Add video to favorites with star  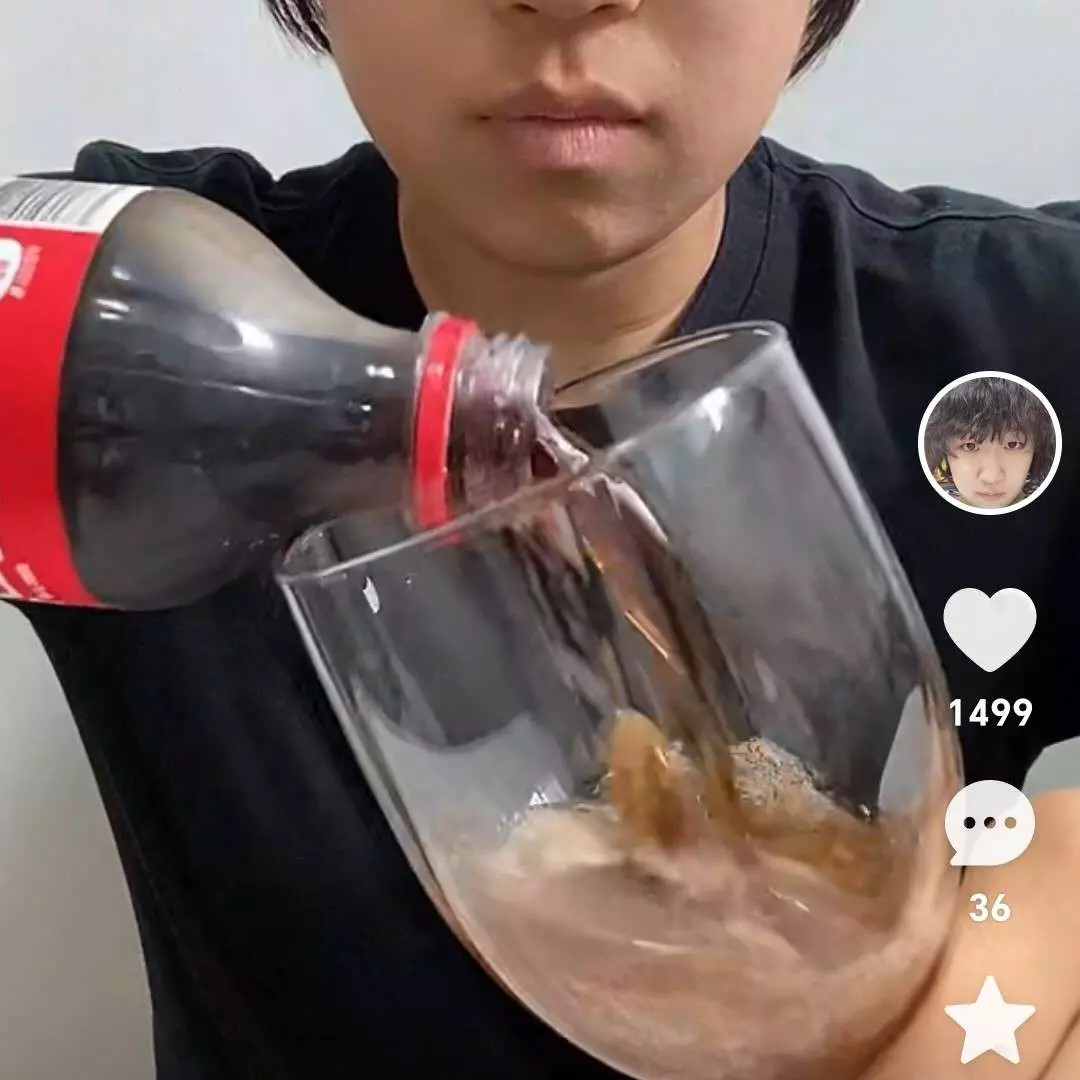coord(989,1022)
